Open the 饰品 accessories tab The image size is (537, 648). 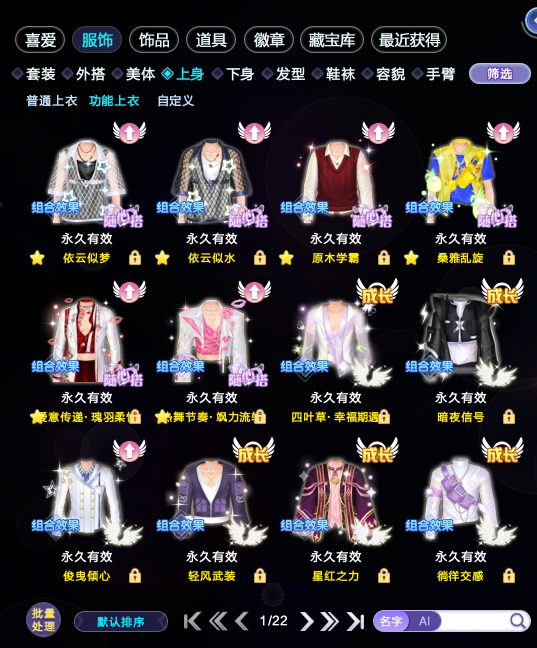pyautogui.click(x=154, y=40)
